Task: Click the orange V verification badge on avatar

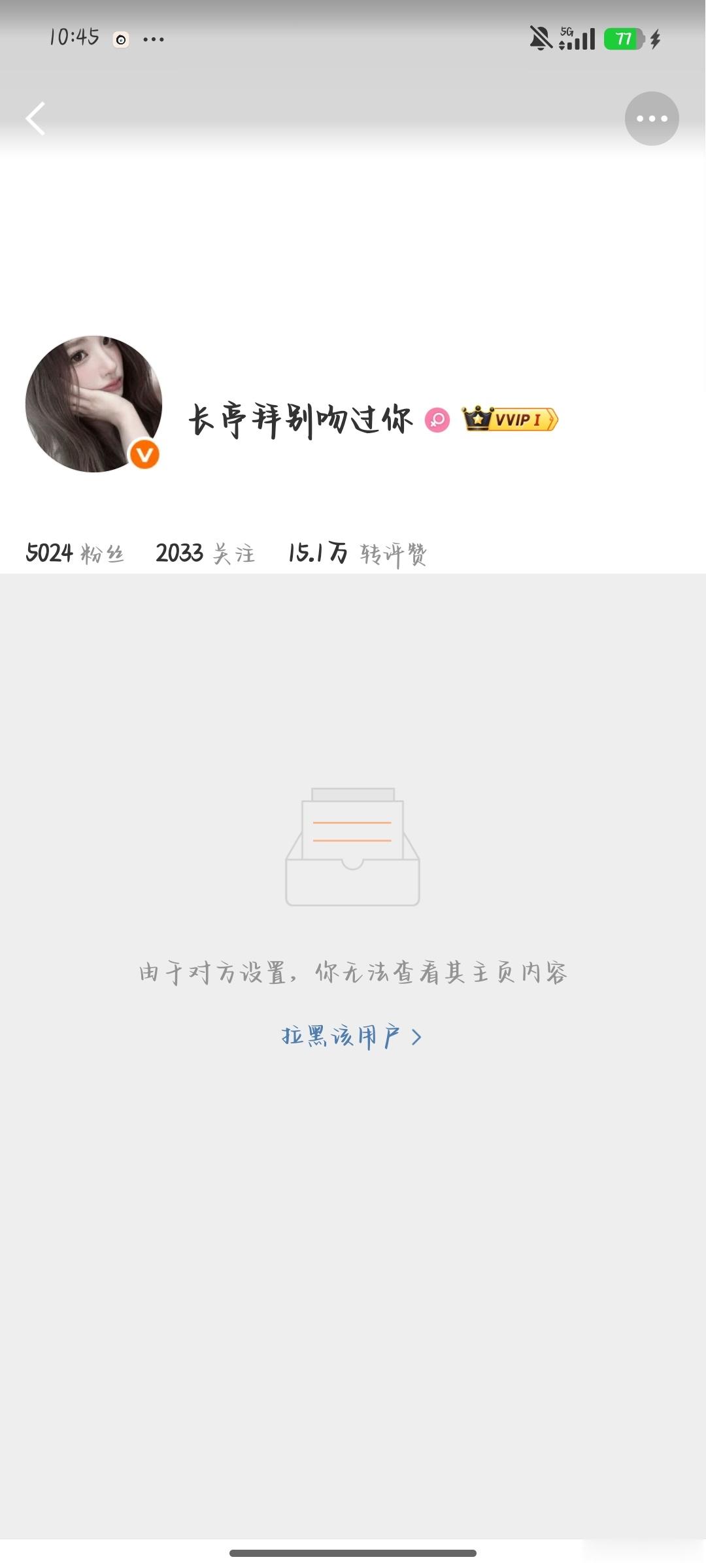Action: click(145, 453)
